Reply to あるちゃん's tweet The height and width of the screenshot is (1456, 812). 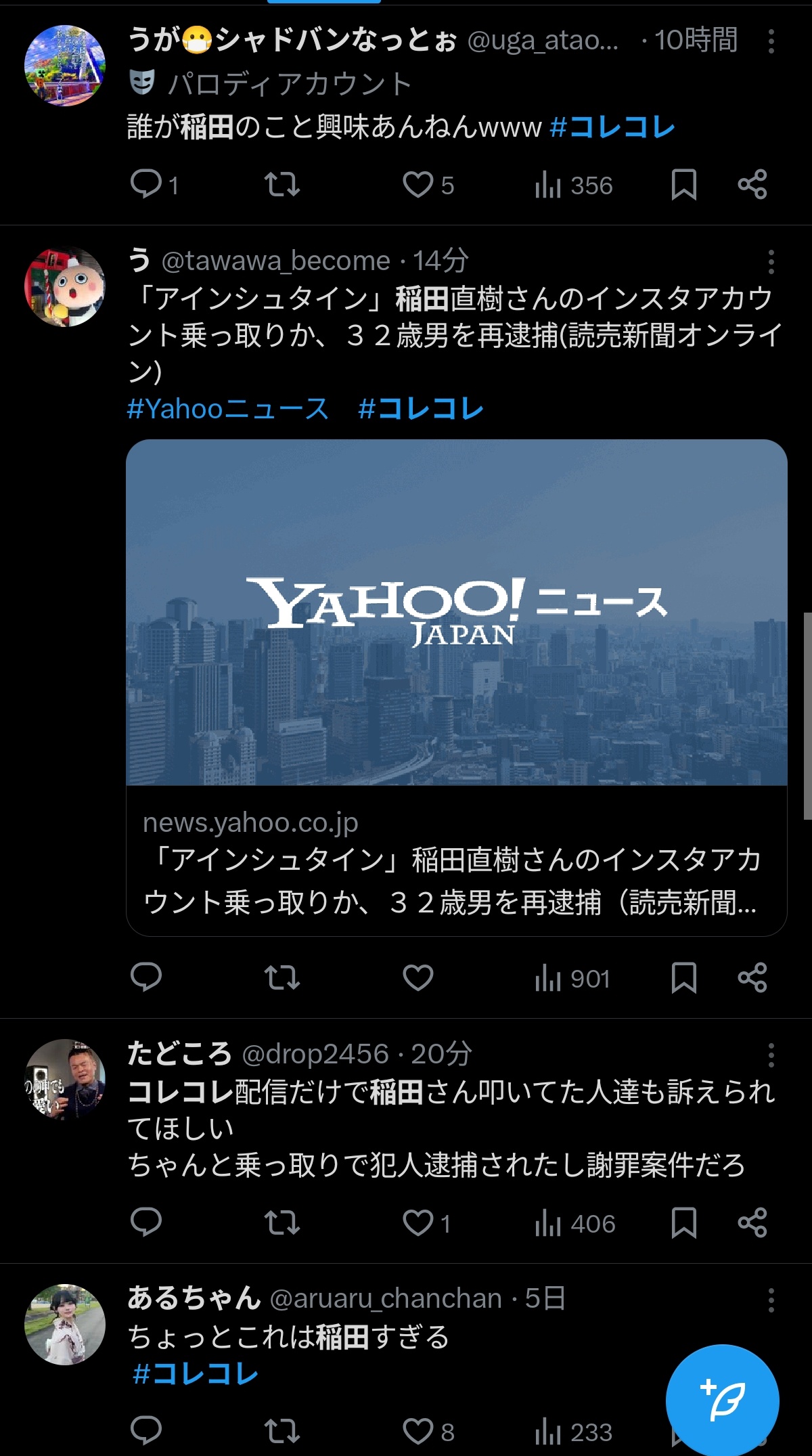pos(145,1432)
